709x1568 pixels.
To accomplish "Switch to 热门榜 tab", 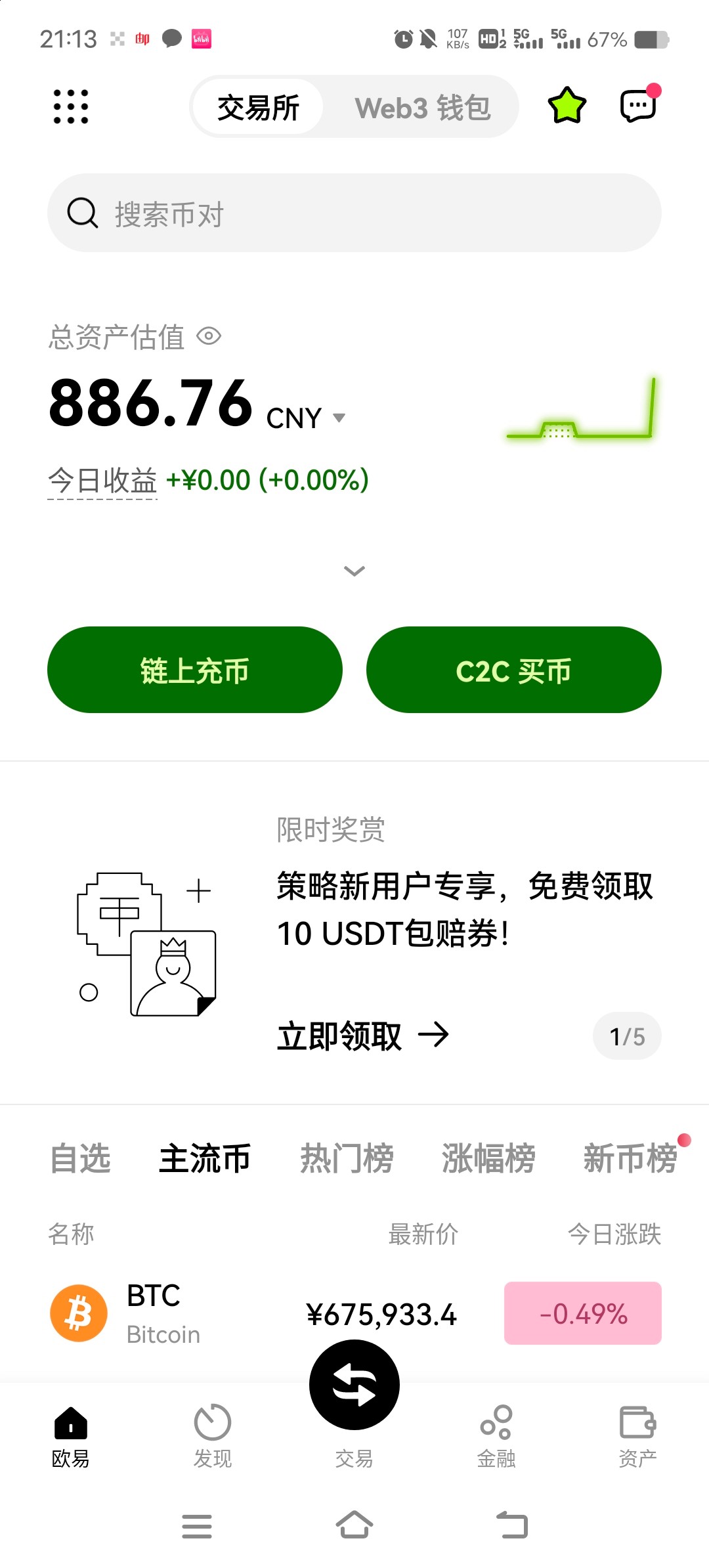I will click(347, 1158).
